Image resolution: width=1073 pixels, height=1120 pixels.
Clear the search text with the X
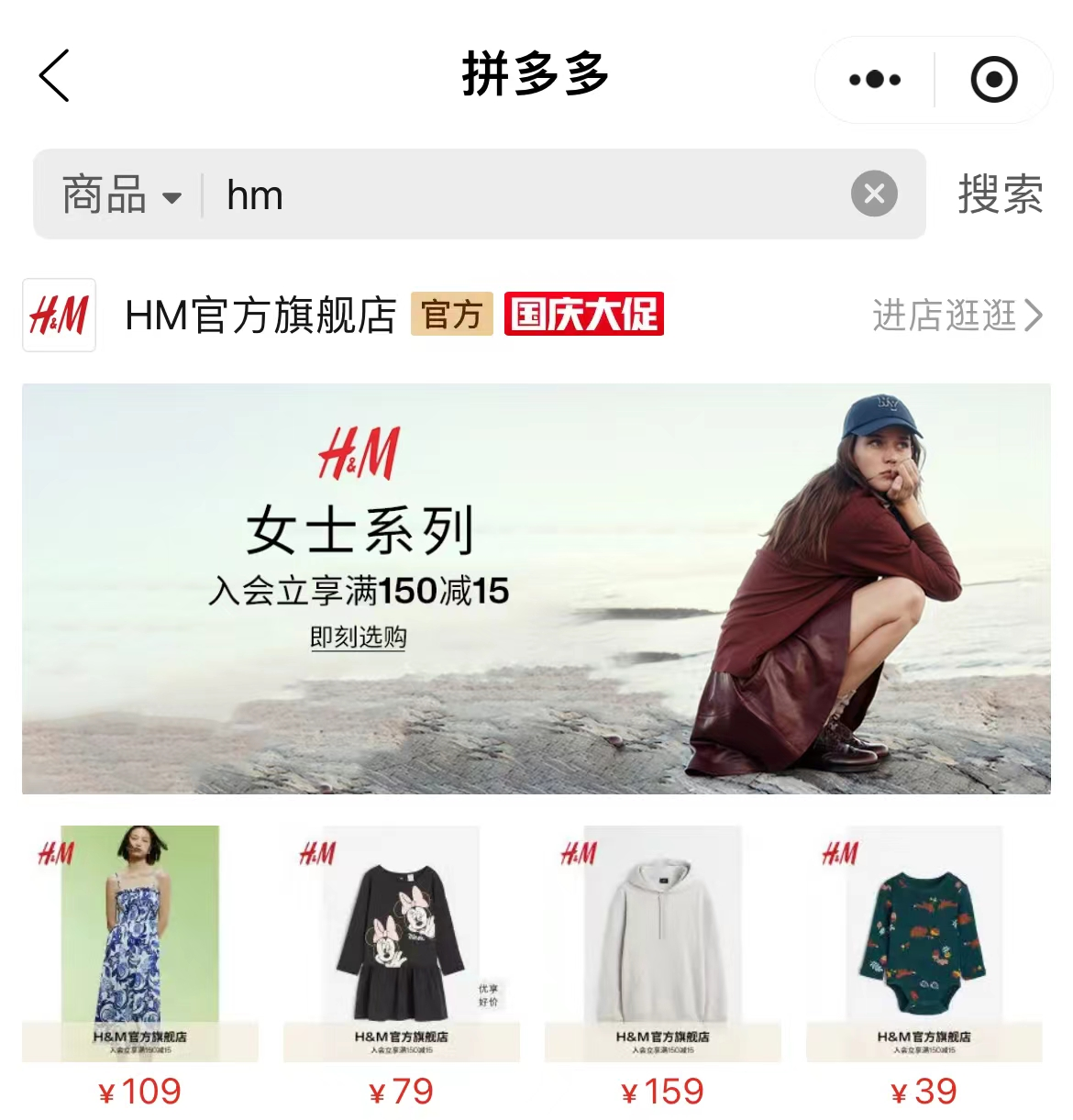coord(874,194)
